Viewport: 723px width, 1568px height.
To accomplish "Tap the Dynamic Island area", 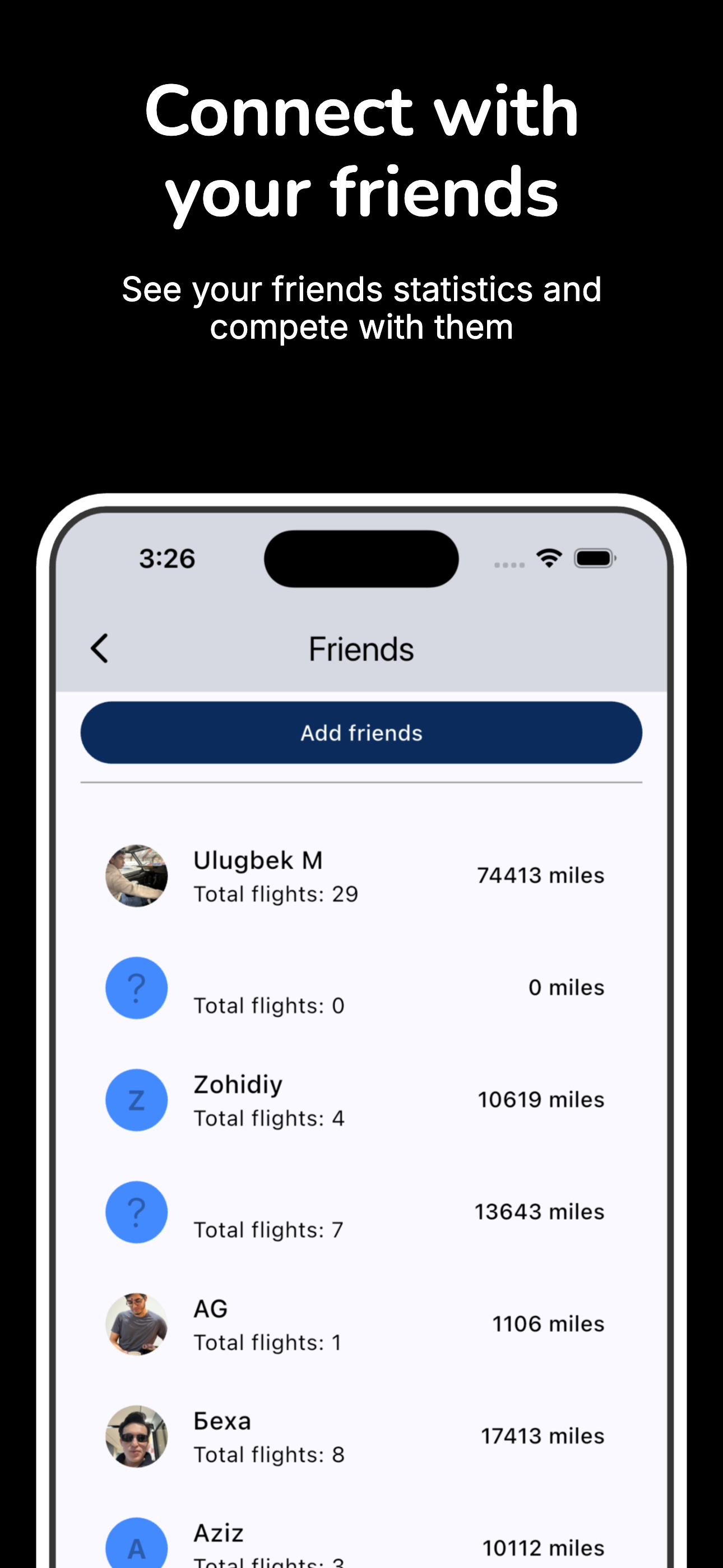I will [361, 559].
